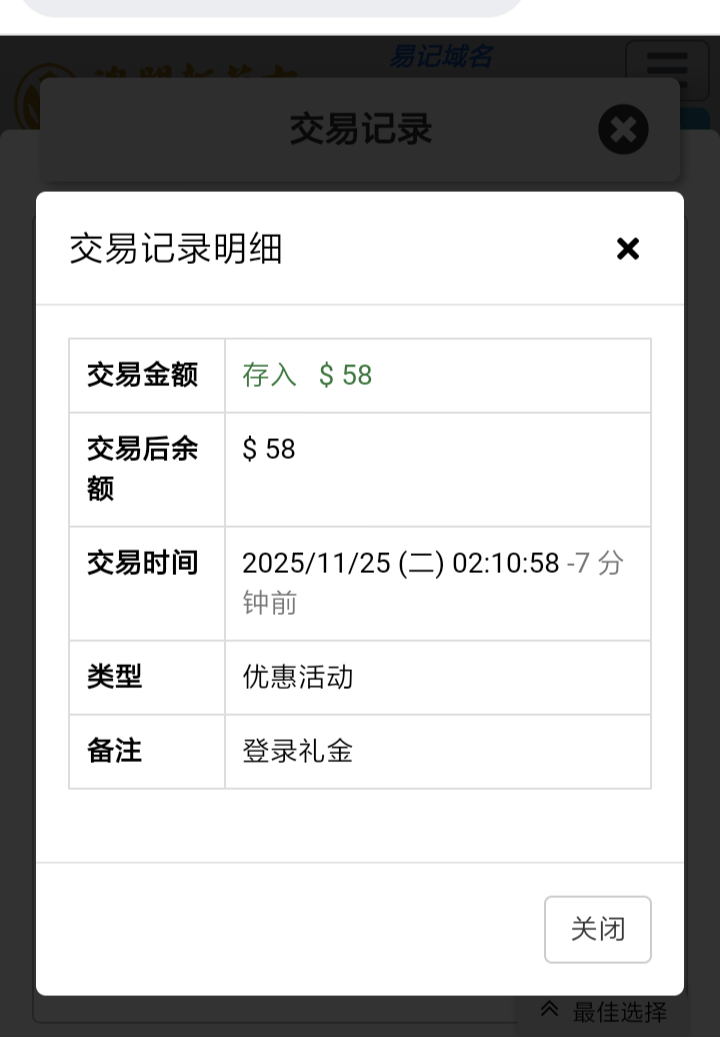Dismiss the 交易记录 panel via the circled X
The width and height of the screenshot is (720, 1037).
(x=623, y=130)
